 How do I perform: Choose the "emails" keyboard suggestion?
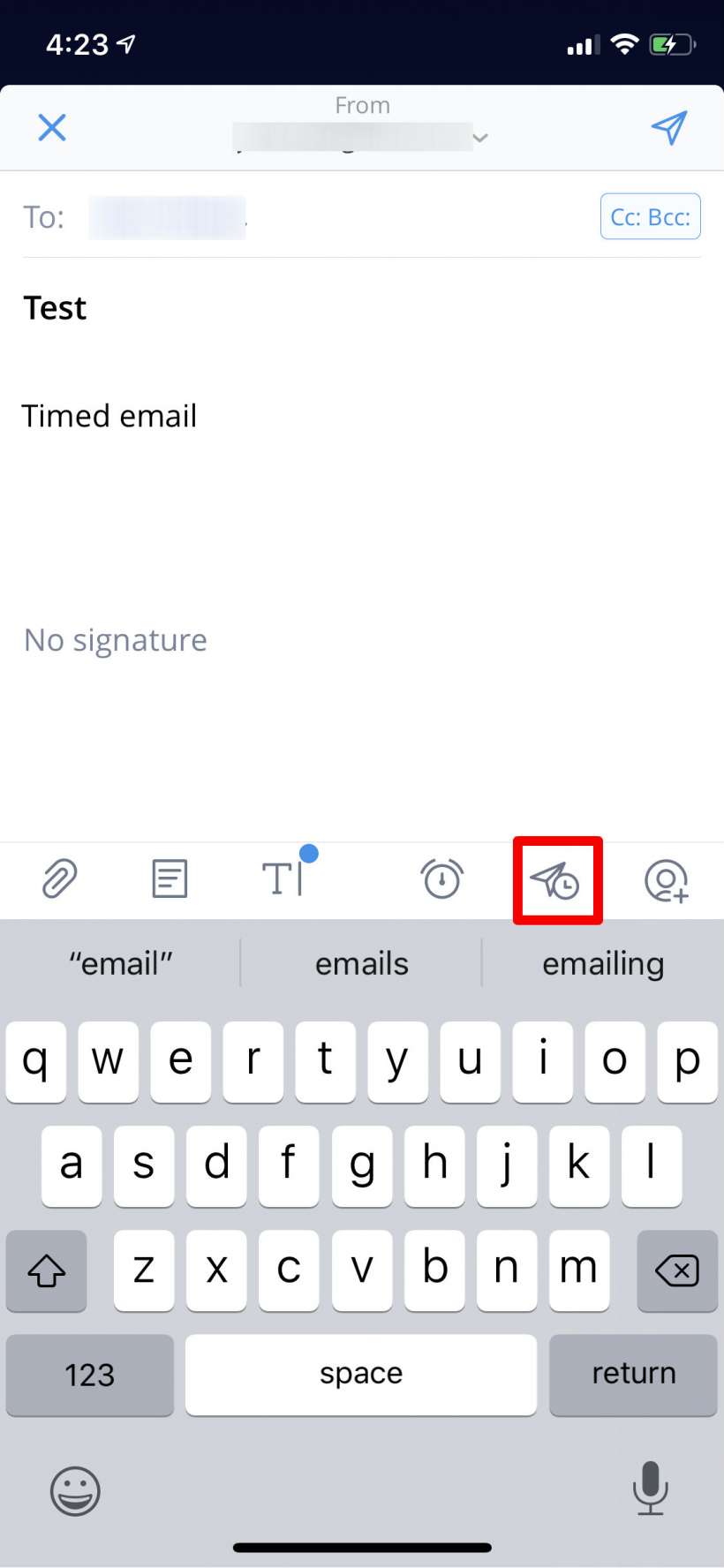[x=361, y=963]
